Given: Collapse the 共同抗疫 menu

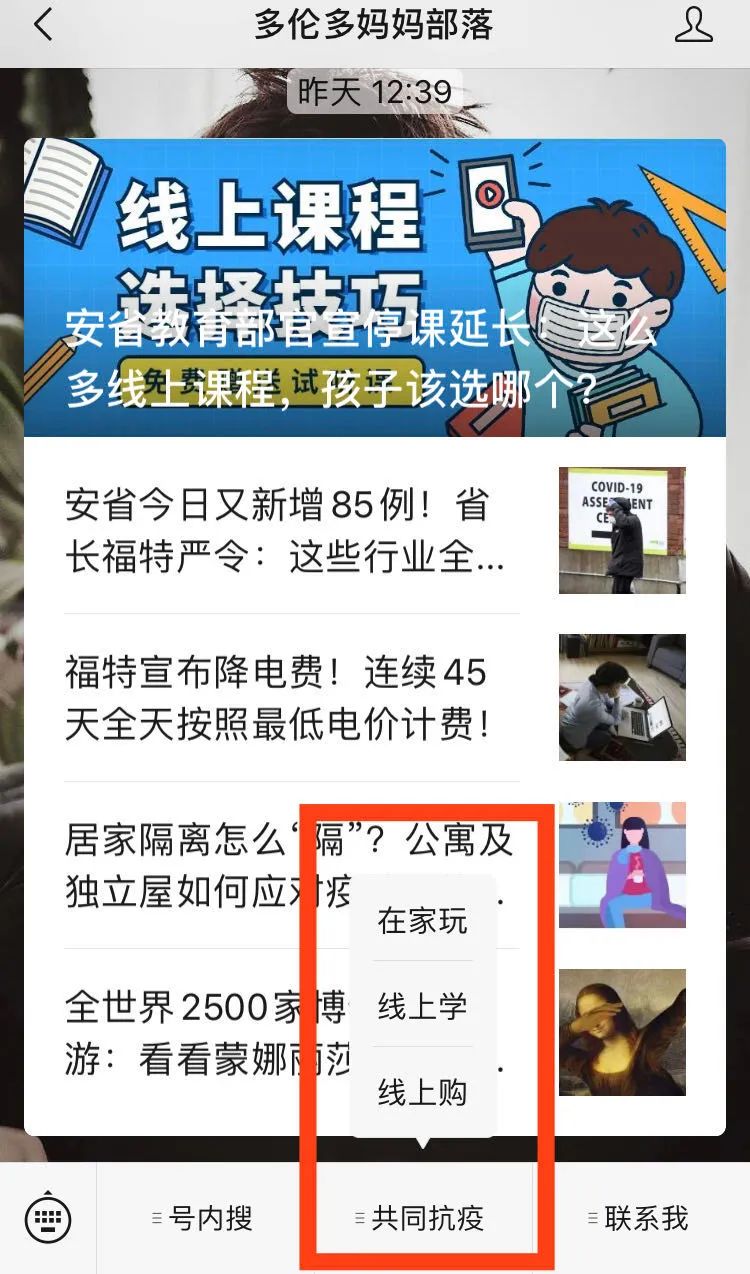Looking at the screenshot, I should (422, 1218).
